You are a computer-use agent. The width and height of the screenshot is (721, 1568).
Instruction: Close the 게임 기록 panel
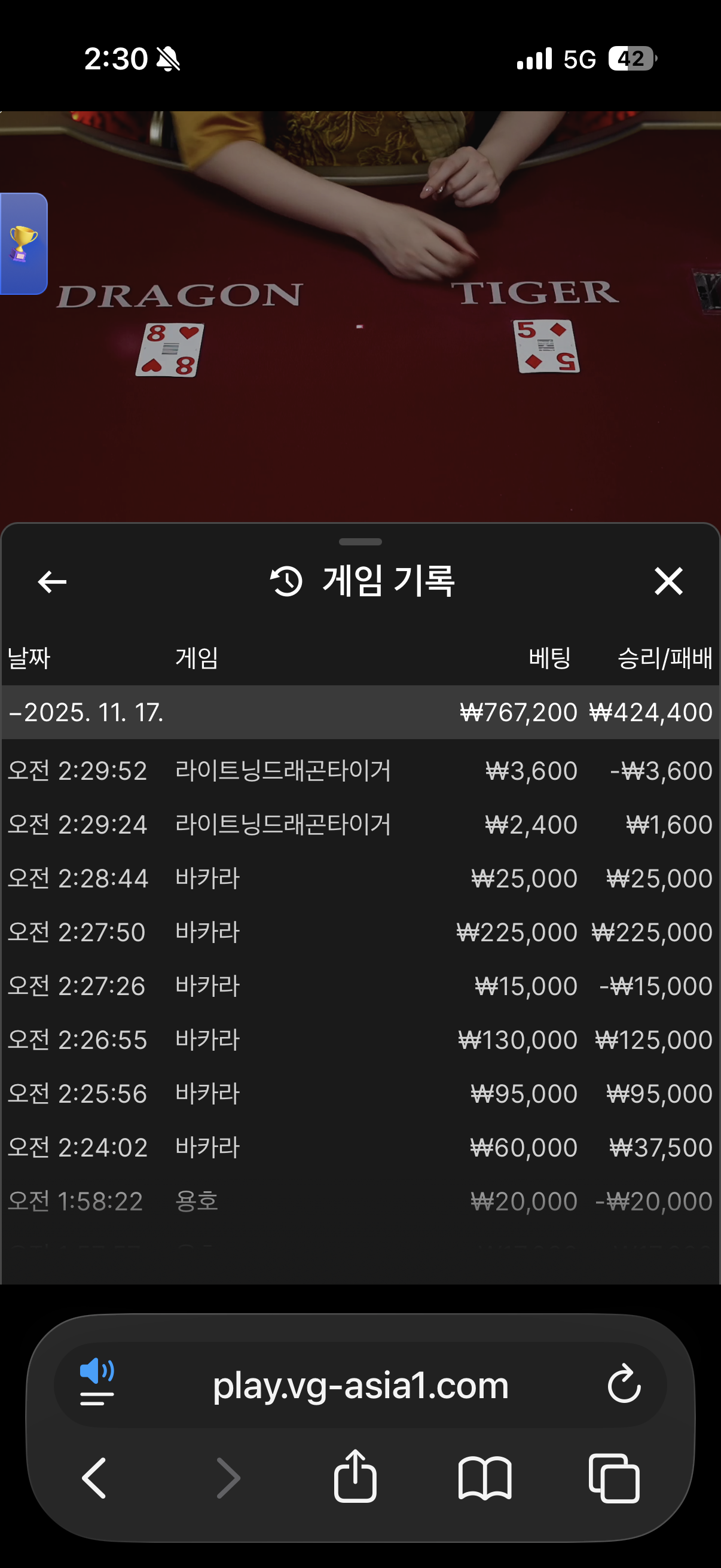668,581
